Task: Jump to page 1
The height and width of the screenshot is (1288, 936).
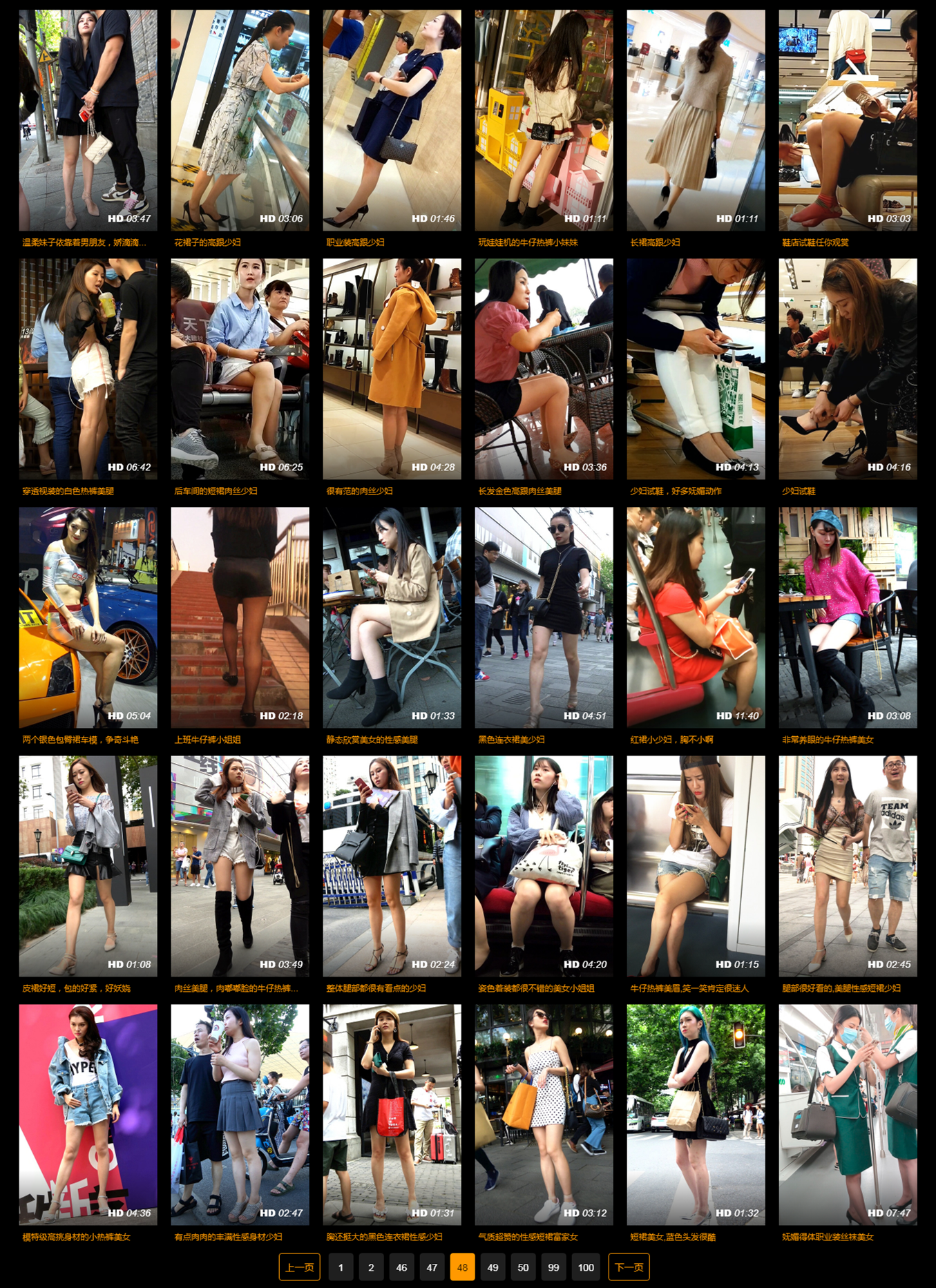Action: point(341,1267)
